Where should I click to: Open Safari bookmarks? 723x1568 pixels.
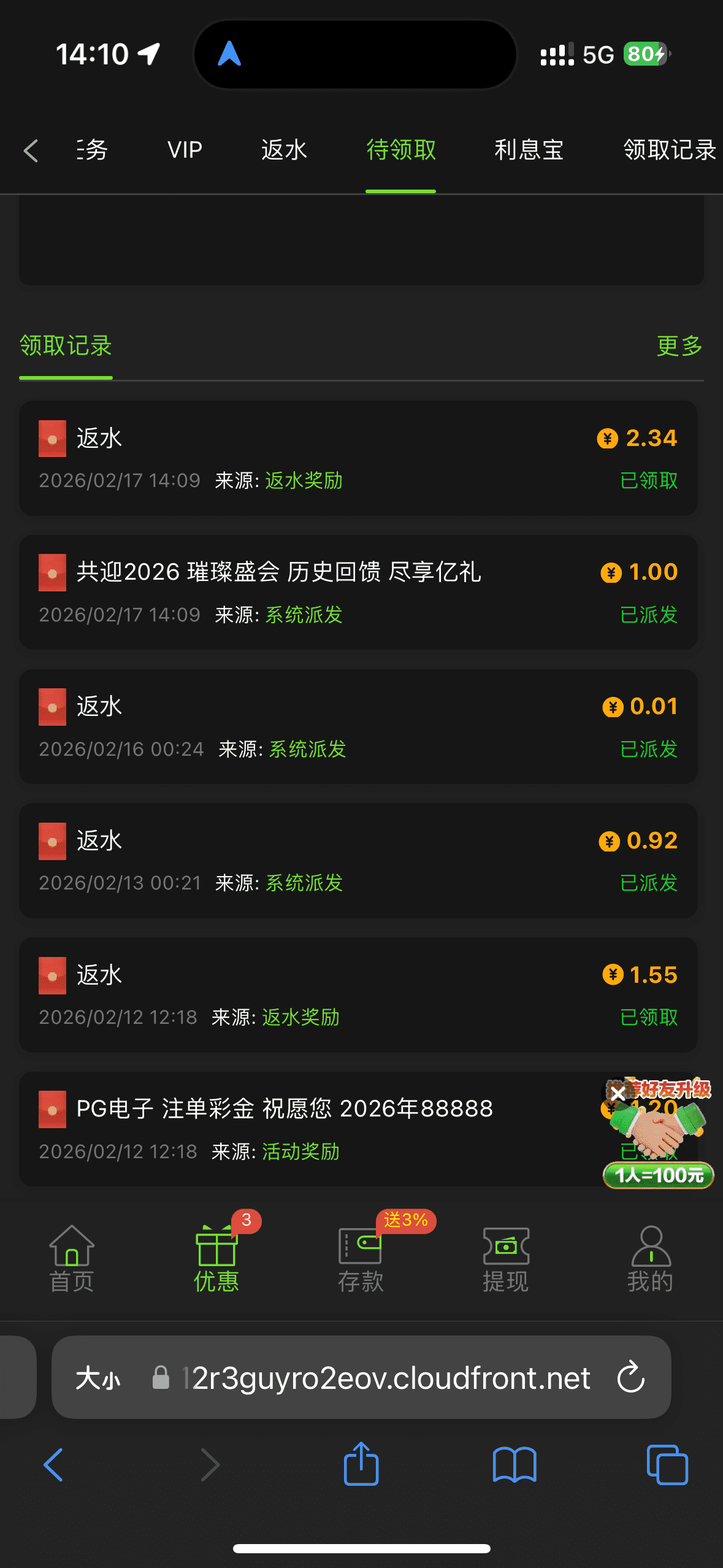pyautogui.click(x=515, y=1465)
